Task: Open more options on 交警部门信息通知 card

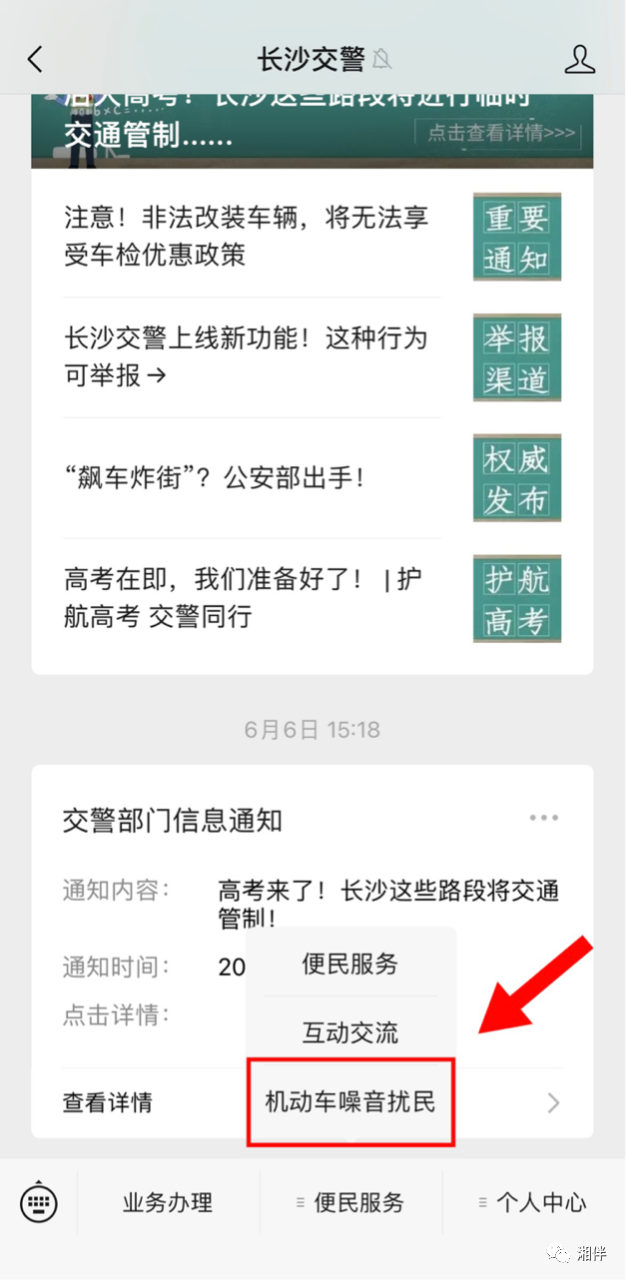Action: pyautogui.click(x=544, y=818)
